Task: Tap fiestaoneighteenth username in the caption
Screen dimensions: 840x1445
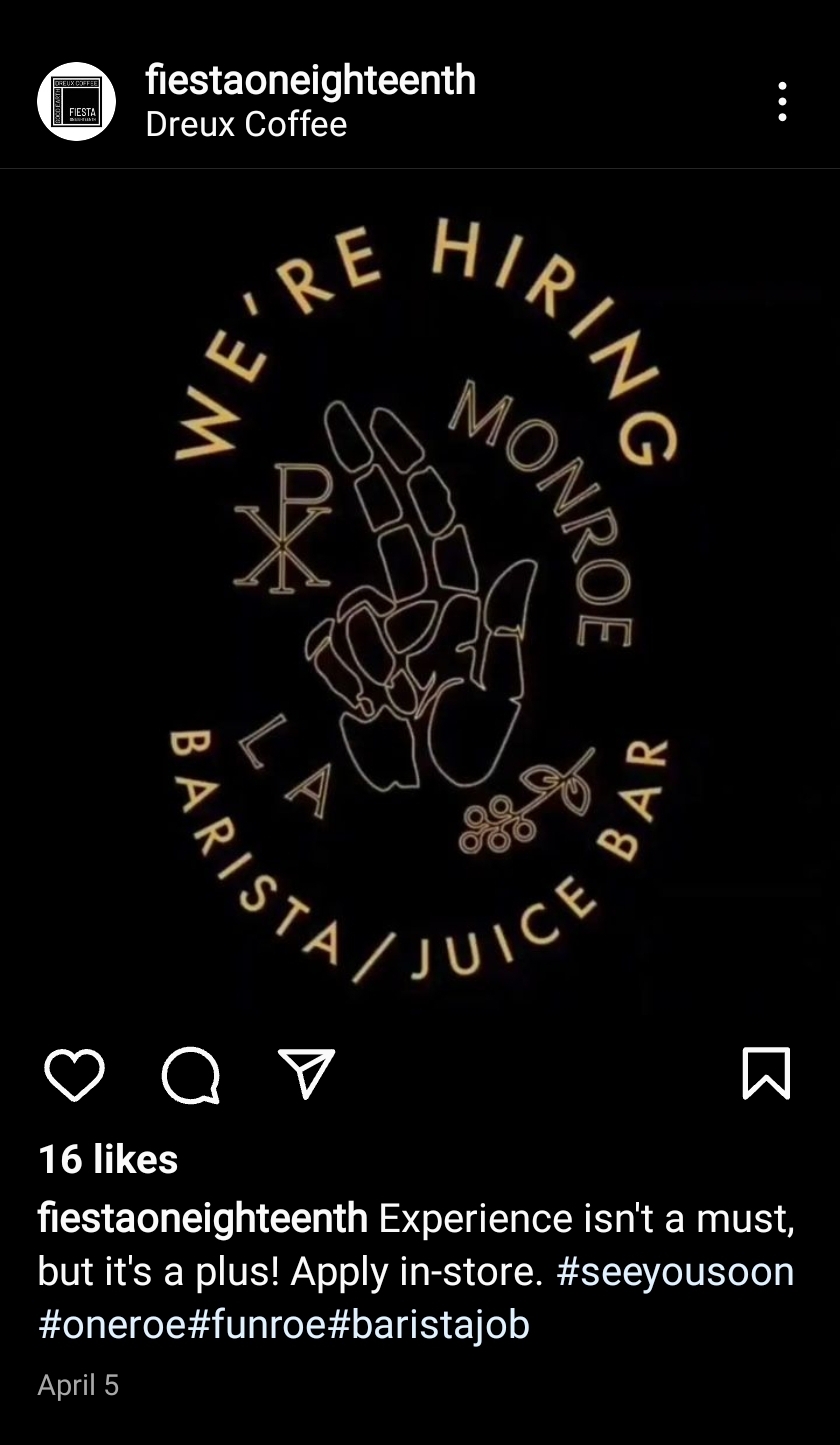Action: (x=202, y=1219)
